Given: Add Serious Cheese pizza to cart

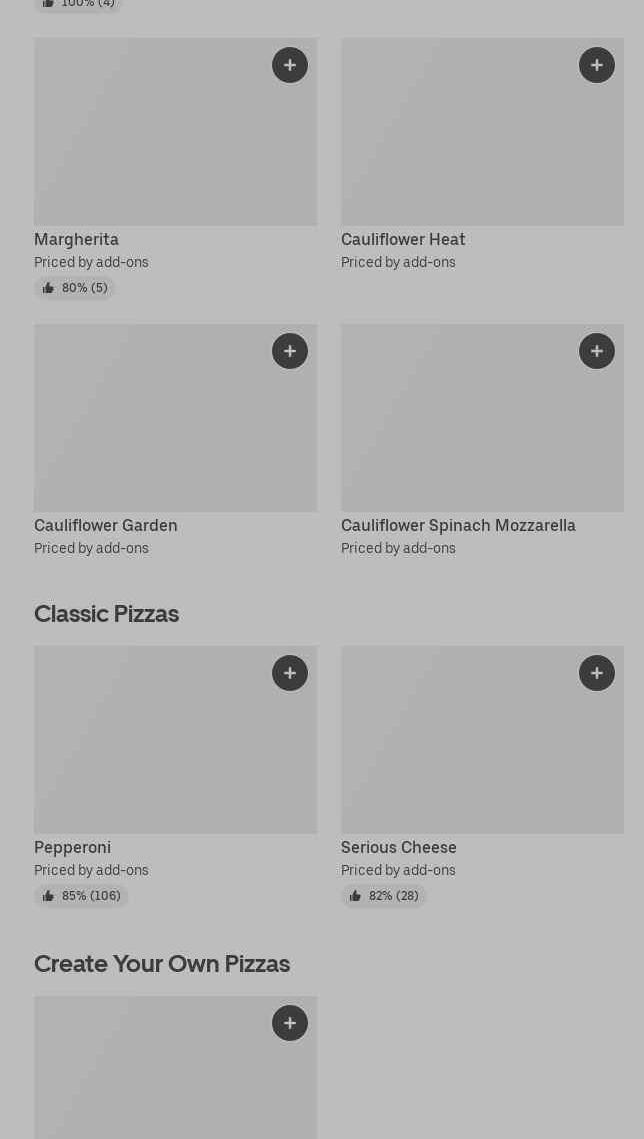Looking at the screenshot, I should pos(597,673).
